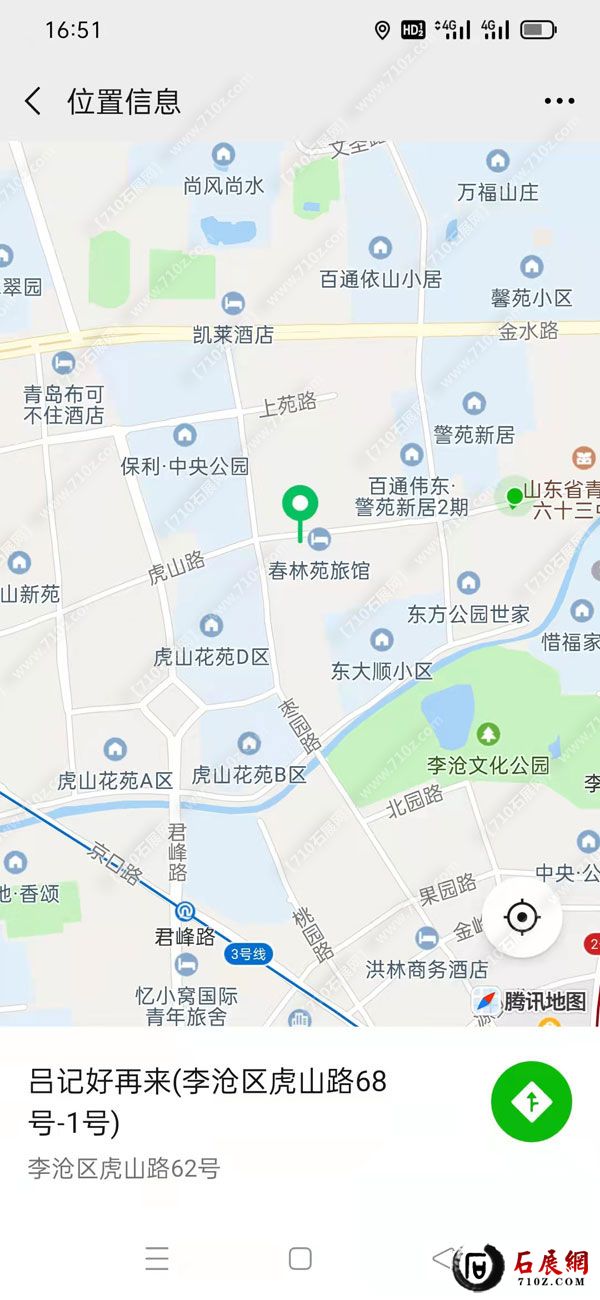Recenter the map on my location
The width and height of the screenshot is (600, 1300).
[522, 917]
